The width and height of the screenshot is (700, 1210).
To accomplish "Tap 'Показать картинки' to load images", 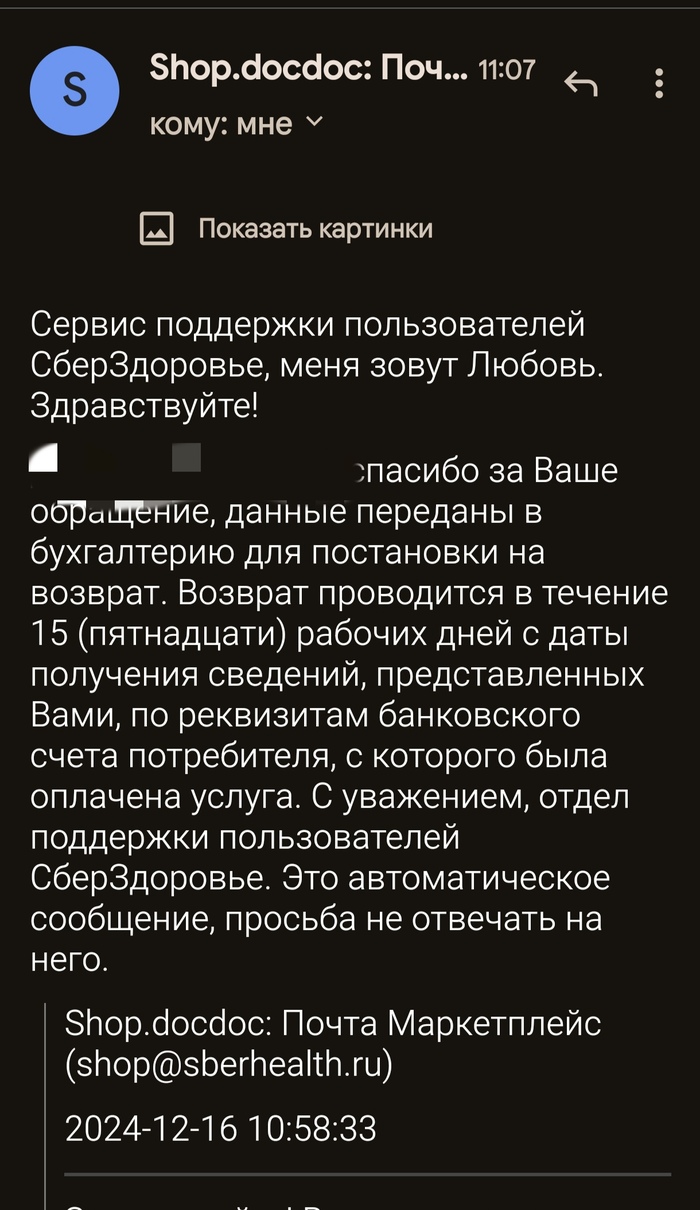I will [x=314, y=229].
